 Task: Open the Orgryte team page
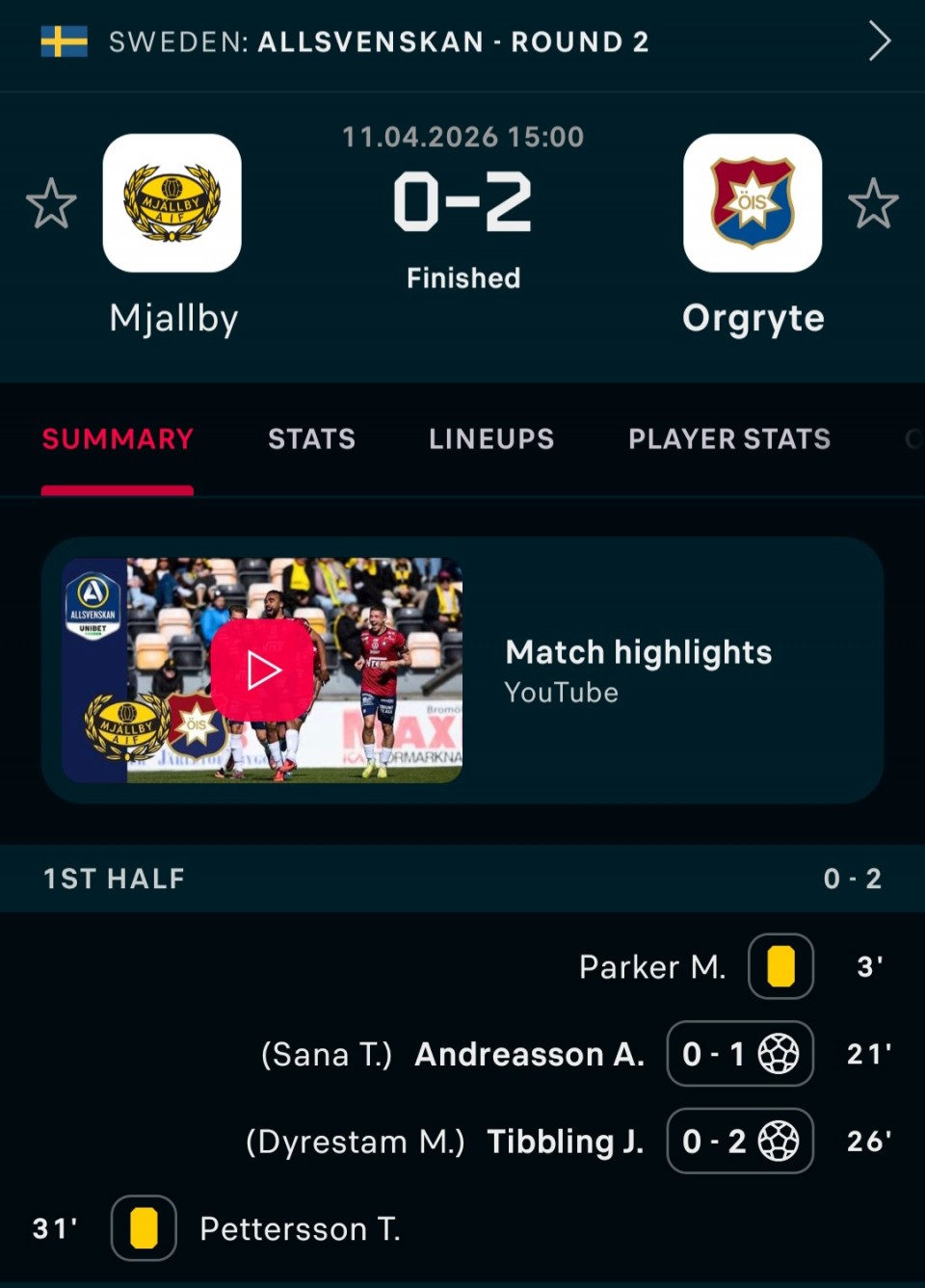coord(753,203)
